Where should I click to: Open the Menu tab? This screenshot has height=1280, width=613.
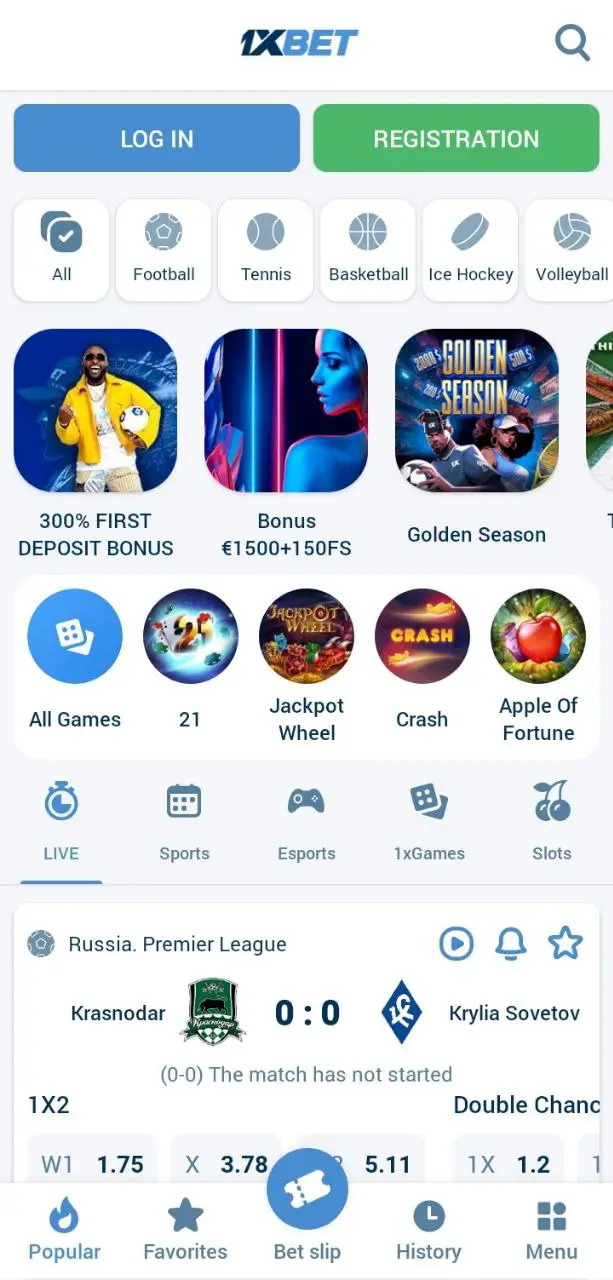click(551, 1230)
